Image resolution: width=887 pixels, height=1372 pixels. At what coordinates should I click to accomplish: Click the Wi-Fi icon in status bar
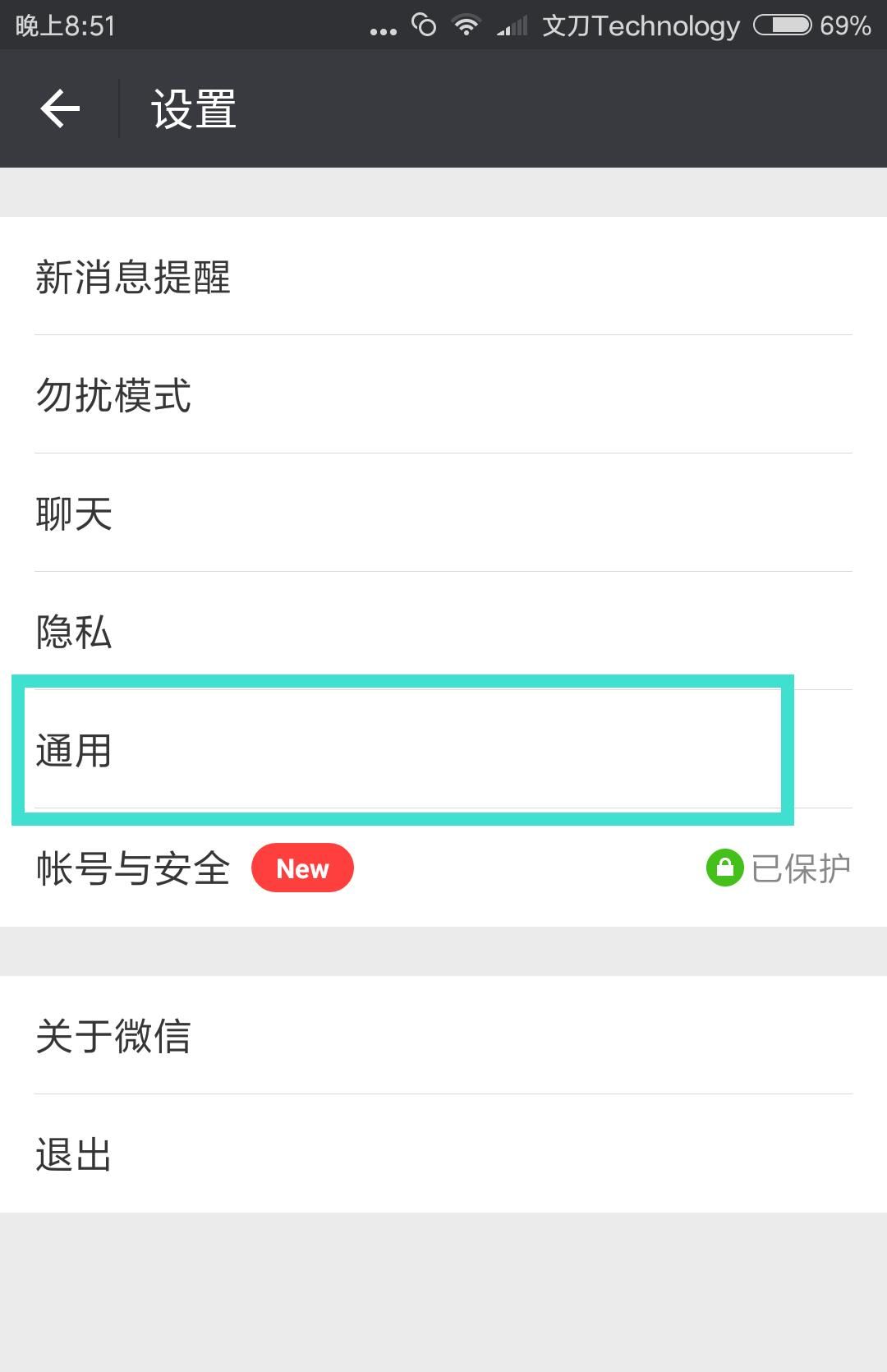[x=466, y=25]
